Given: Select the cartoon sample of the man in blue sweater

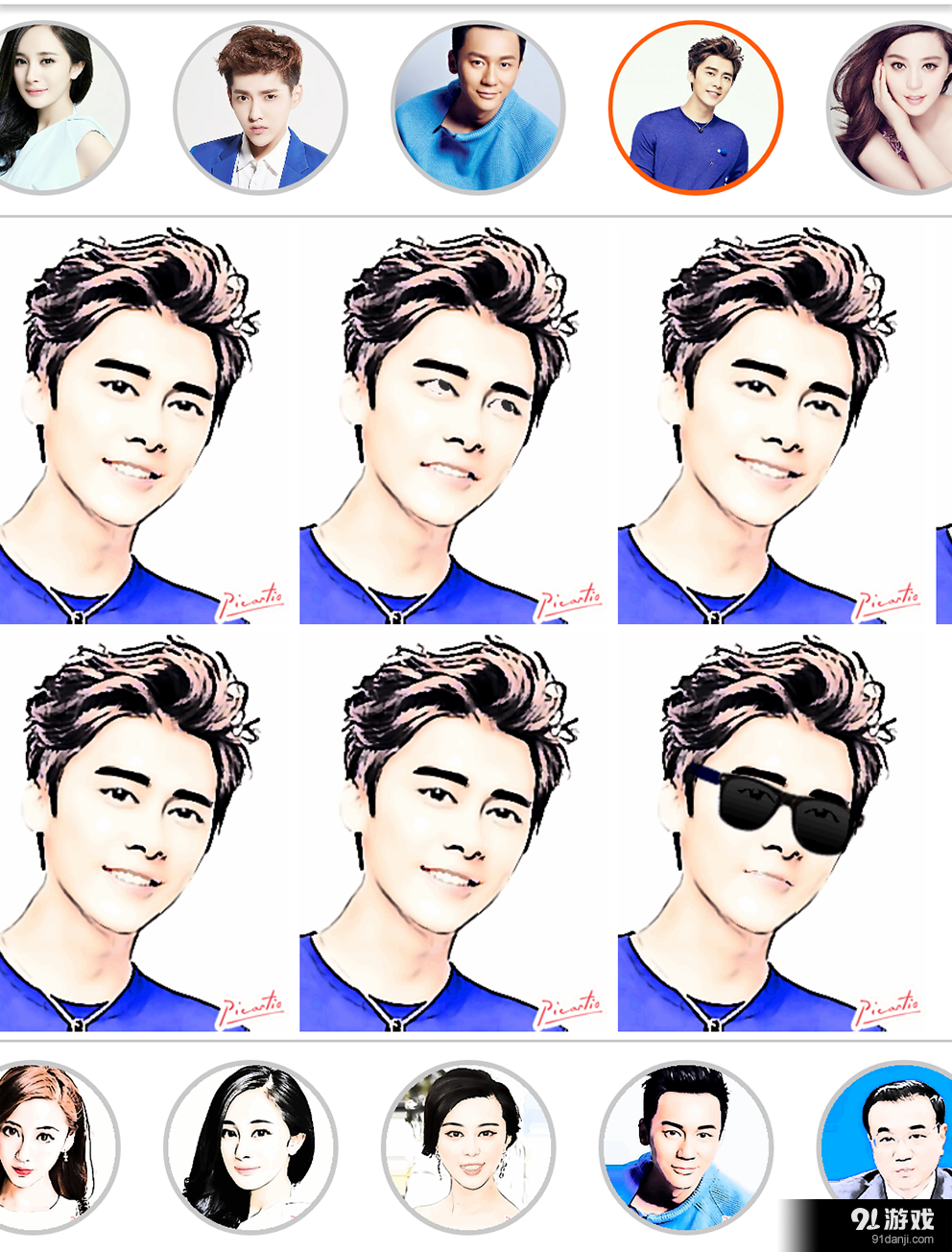Looking at the screenshot, I should (x=686, y=1146).
